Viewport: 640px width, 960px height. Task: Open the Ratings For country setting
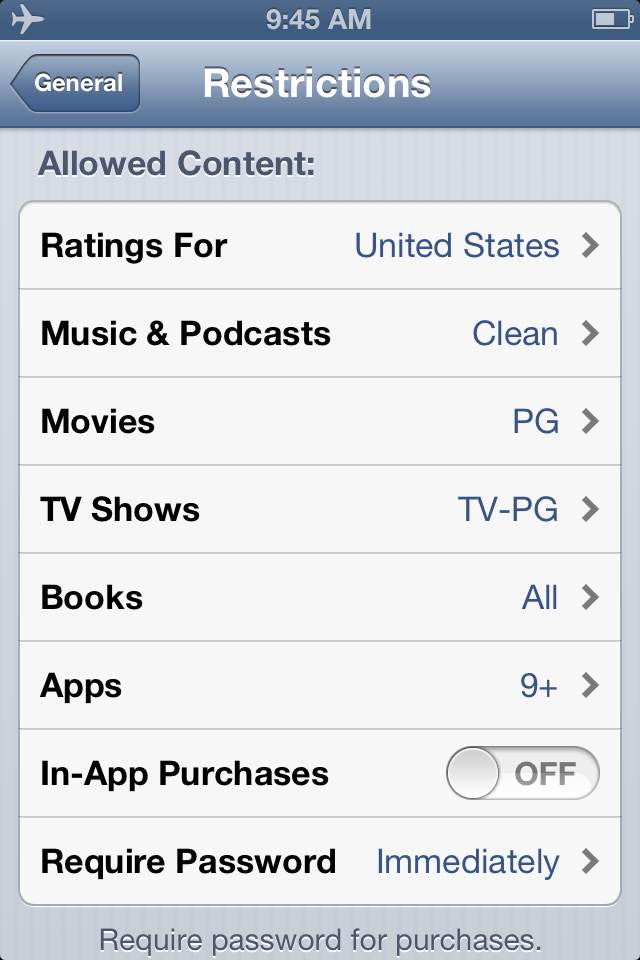(x=320, y=246)
